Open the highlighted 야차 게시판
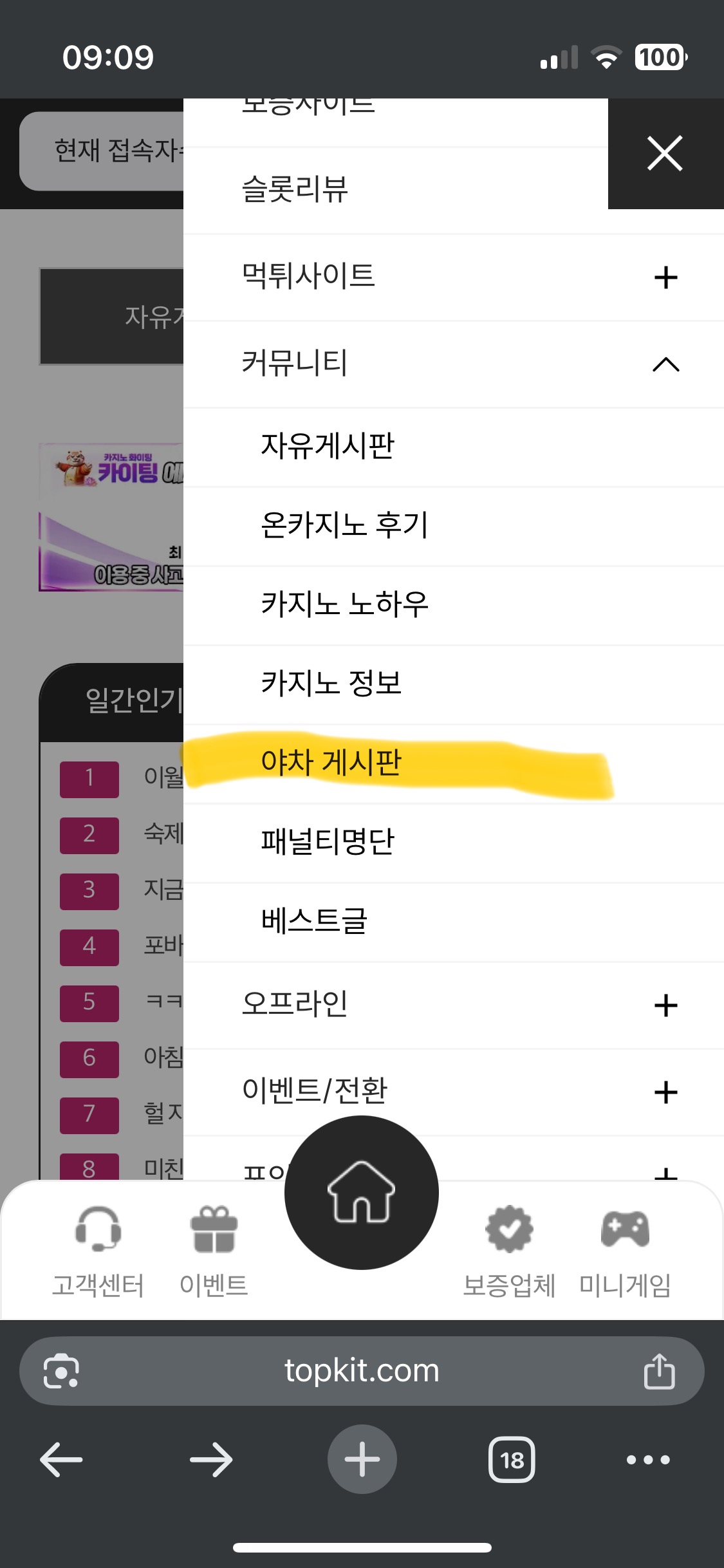Screen dimensions: 724x1568 (x=454, y=763)
